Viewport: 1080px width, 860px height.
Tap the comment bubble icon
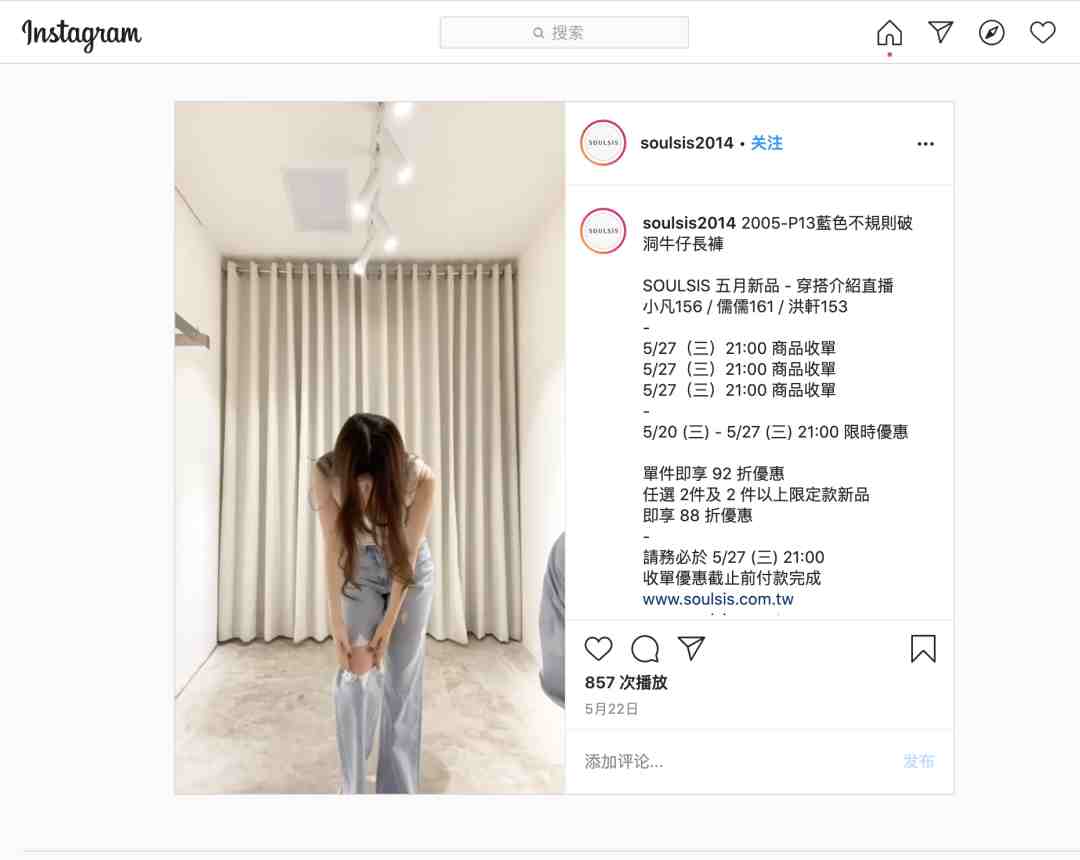645,649
